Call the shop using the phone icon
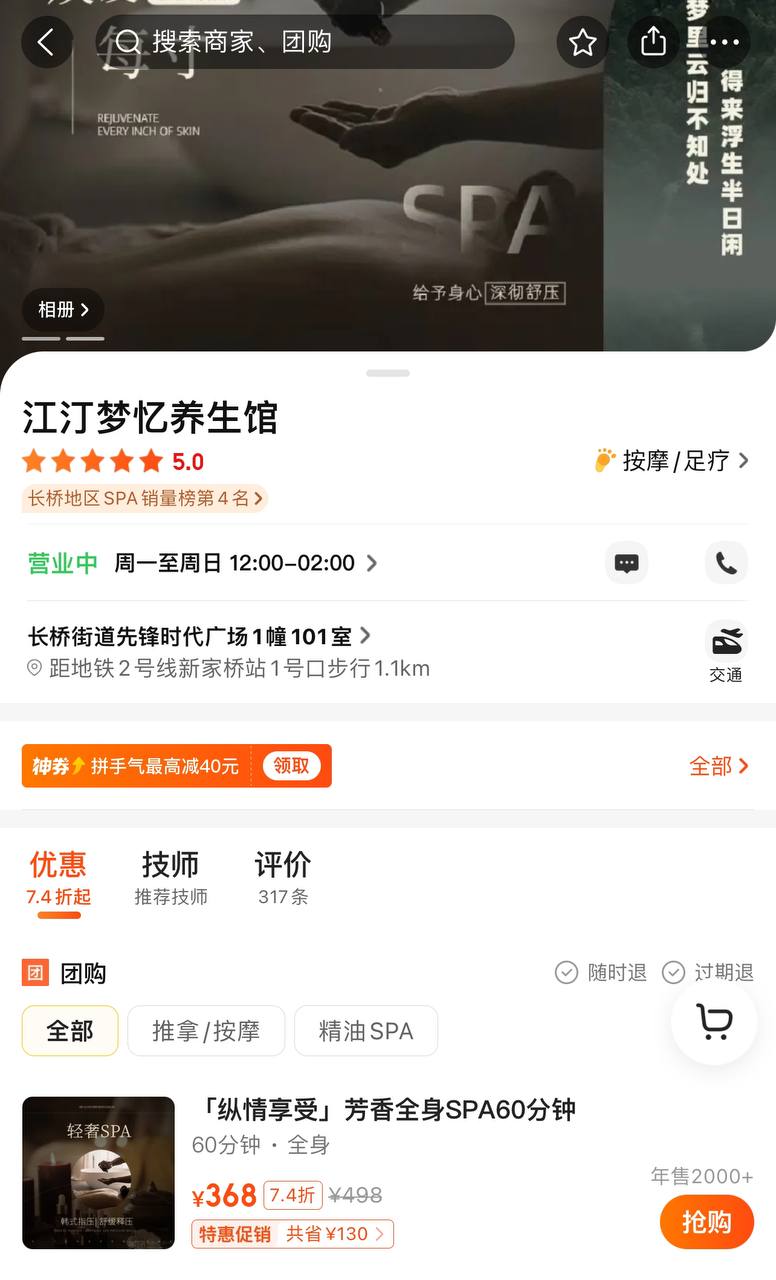Viewport: 776px width, 1280px height. [x=726, y=563]
